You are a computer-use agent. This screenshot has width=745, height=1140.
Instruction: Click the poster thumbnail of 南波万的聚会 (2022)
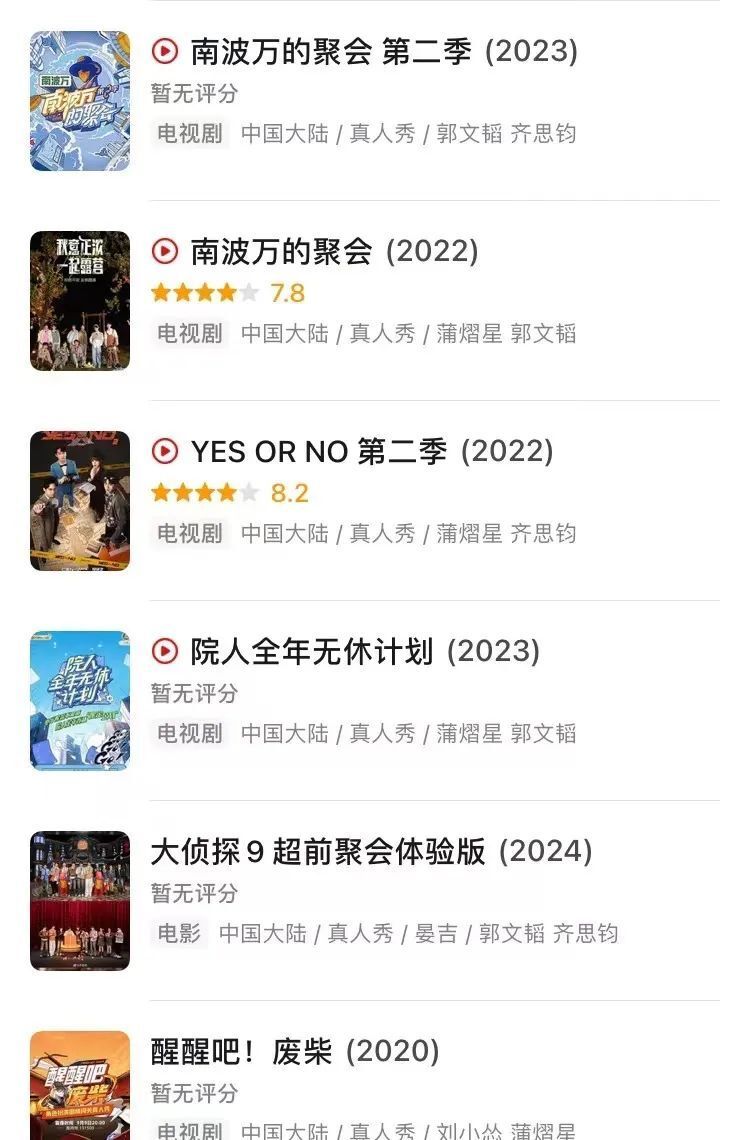78,295
